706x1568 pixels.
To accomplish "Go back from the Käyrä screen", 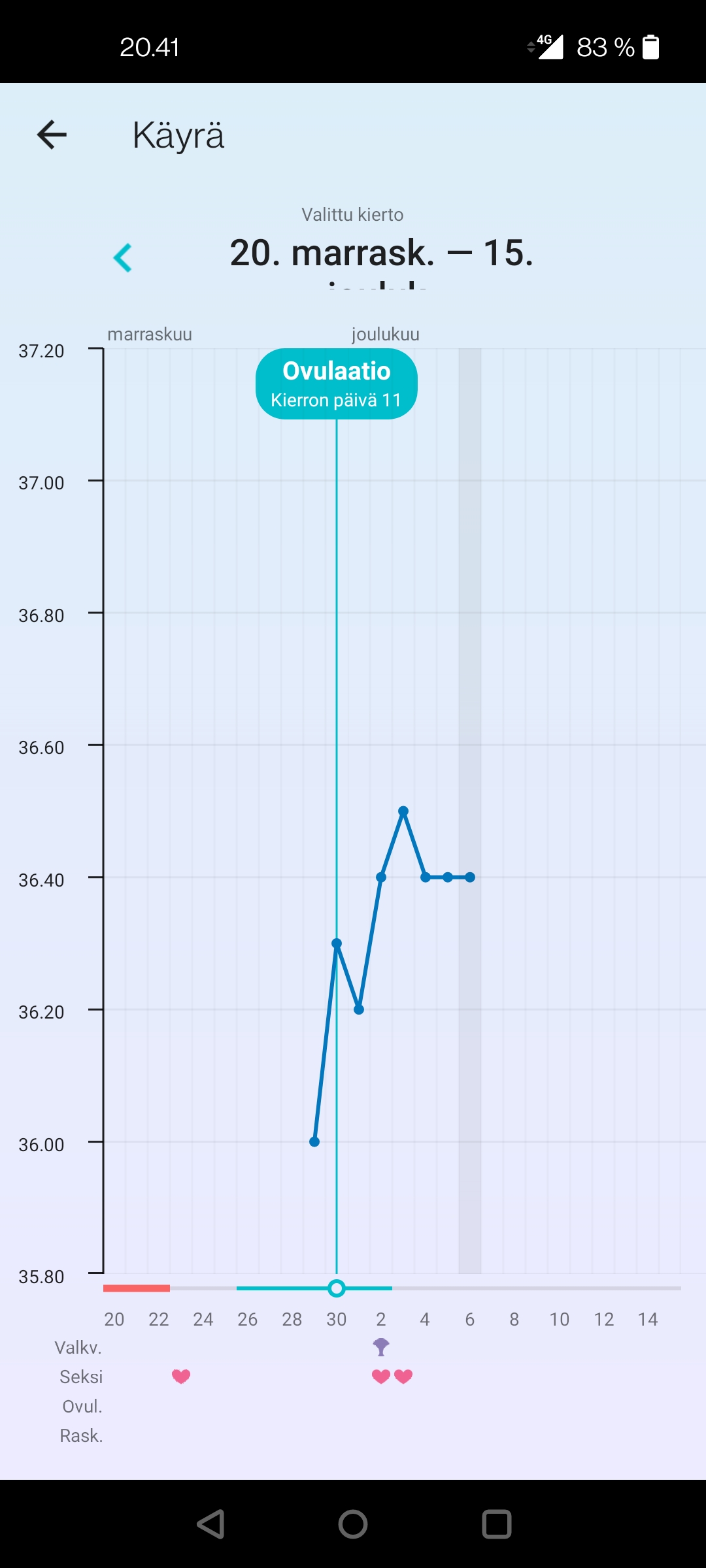I will [x=52, y=135].
